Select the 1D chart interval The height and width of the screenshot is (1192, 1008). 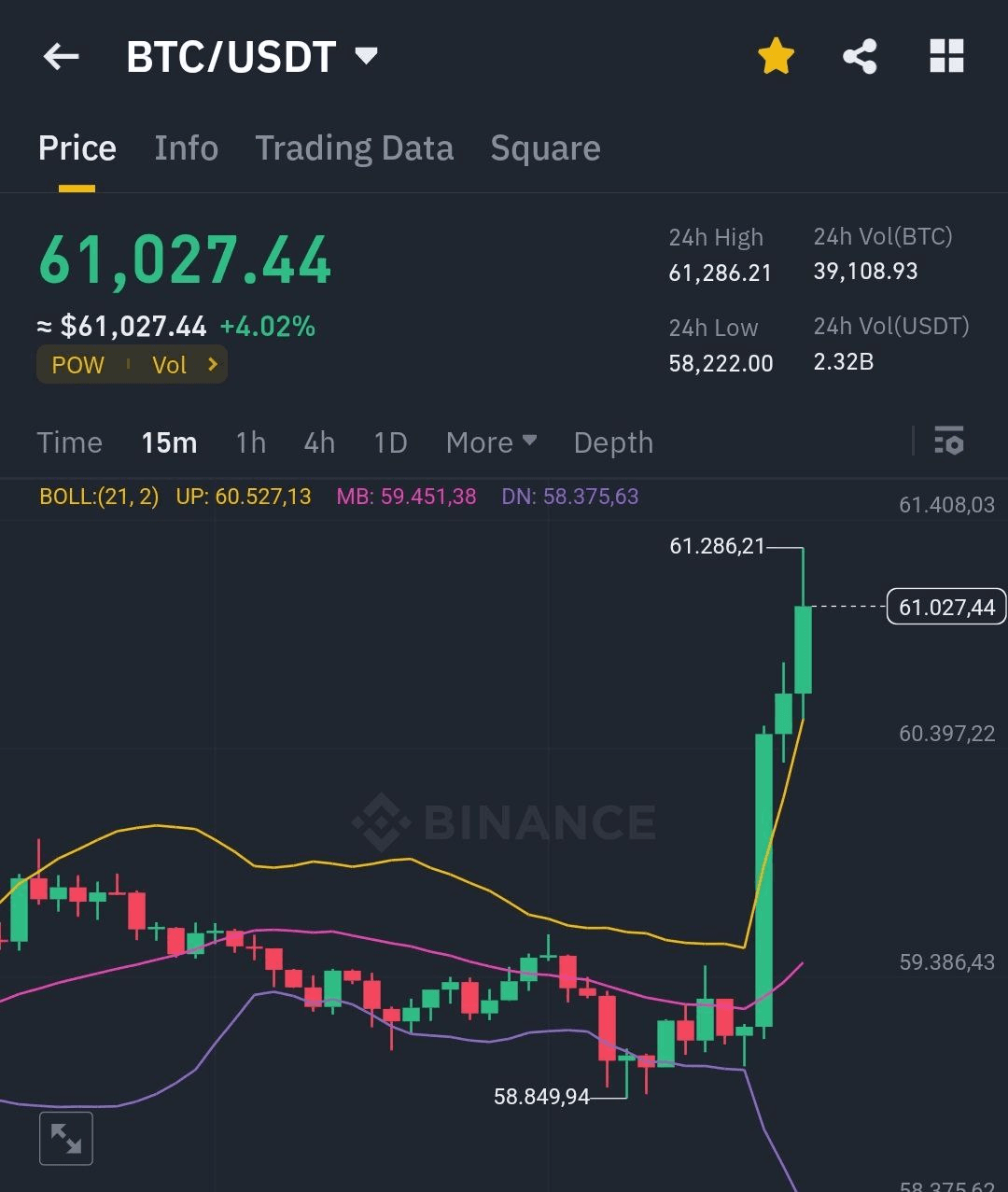(390, 442)
